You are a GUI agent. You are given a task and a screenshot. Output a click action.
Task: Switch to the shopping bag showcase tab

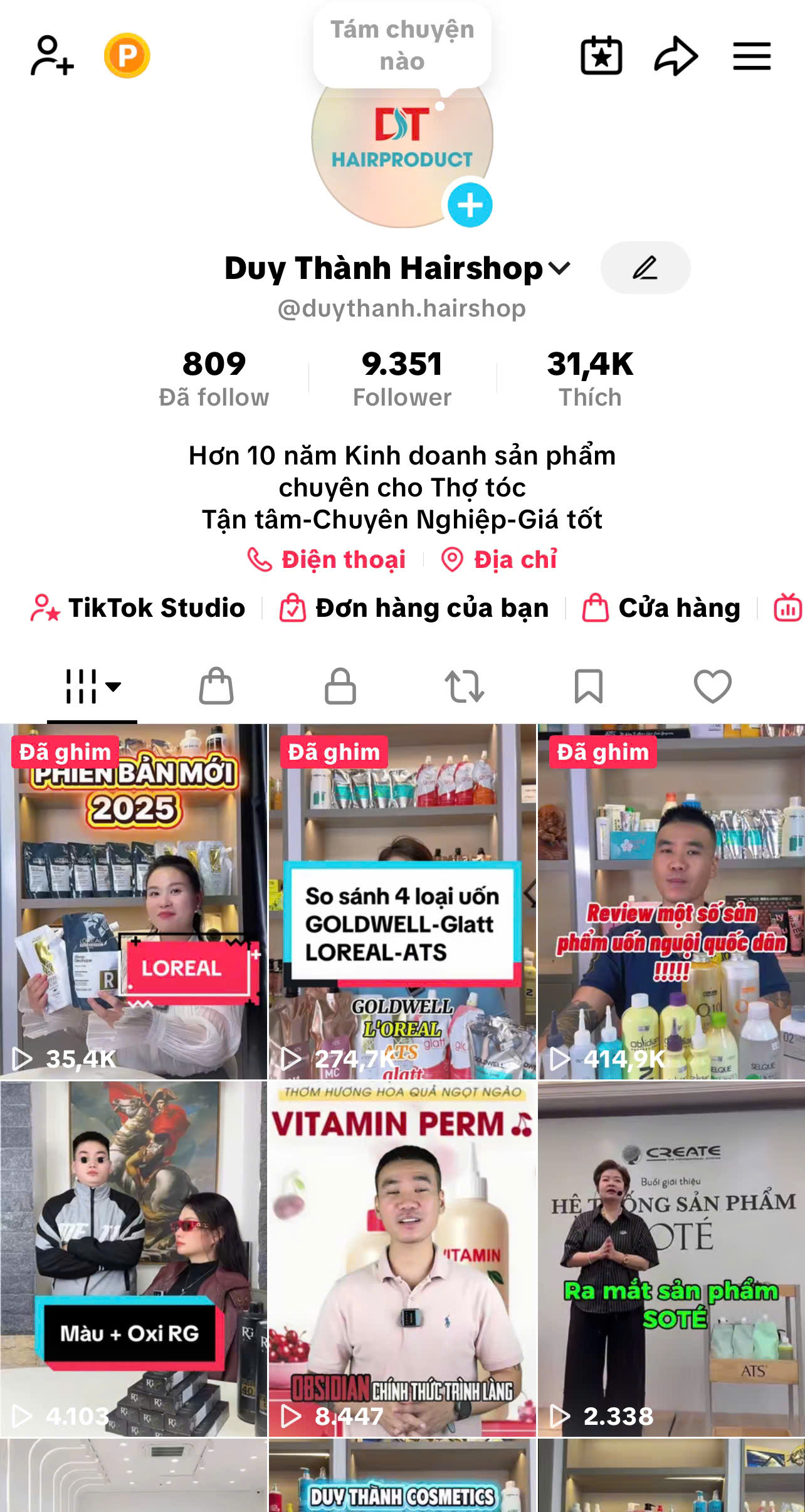tap(216, 686)
